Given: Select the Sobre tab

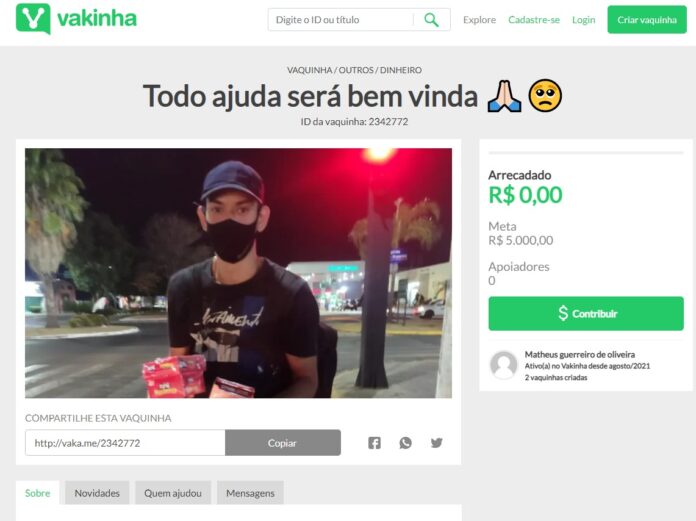Looking at the screenshot, I should pos(38,493).
